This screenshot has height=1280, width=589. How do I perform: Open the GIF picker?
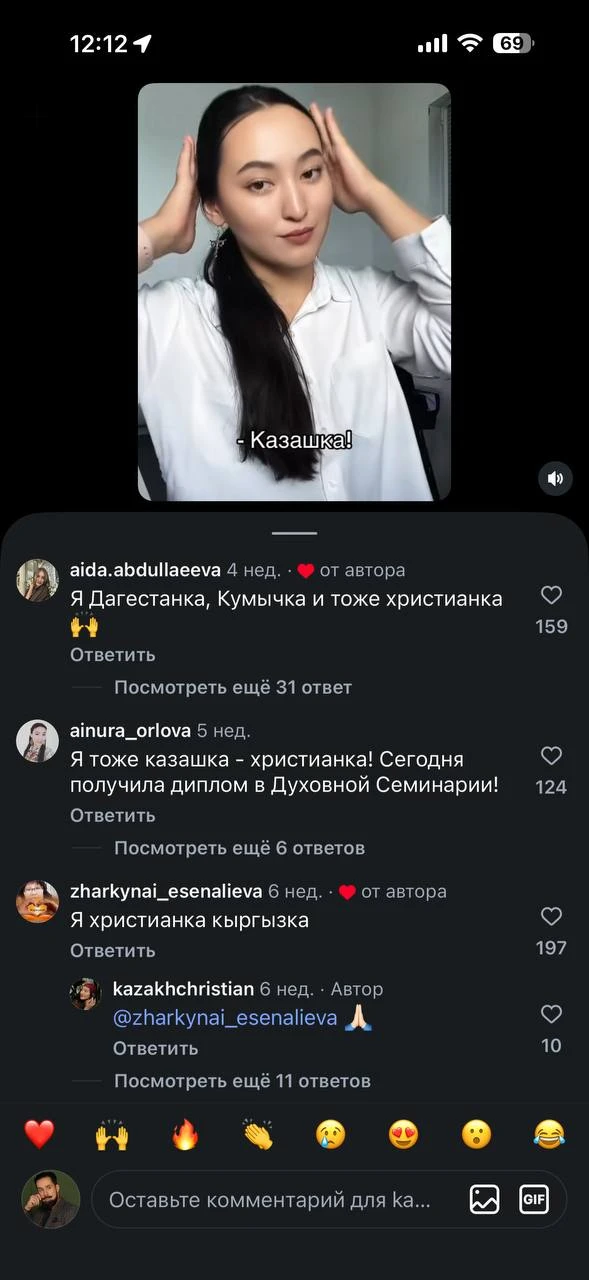tap(534, 1199)
